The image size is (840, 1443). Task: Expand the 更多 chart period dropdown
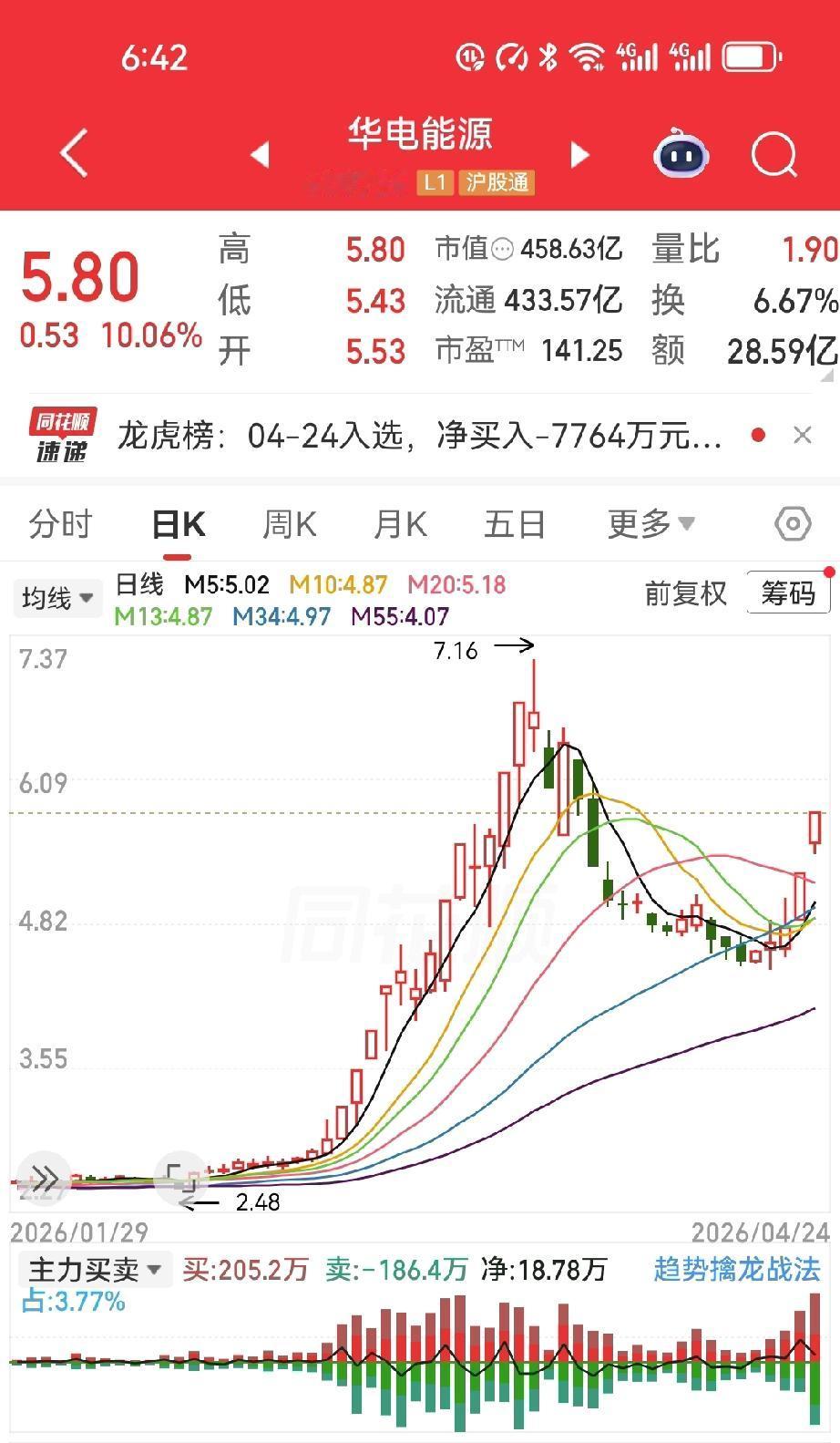tap(649, 523)
